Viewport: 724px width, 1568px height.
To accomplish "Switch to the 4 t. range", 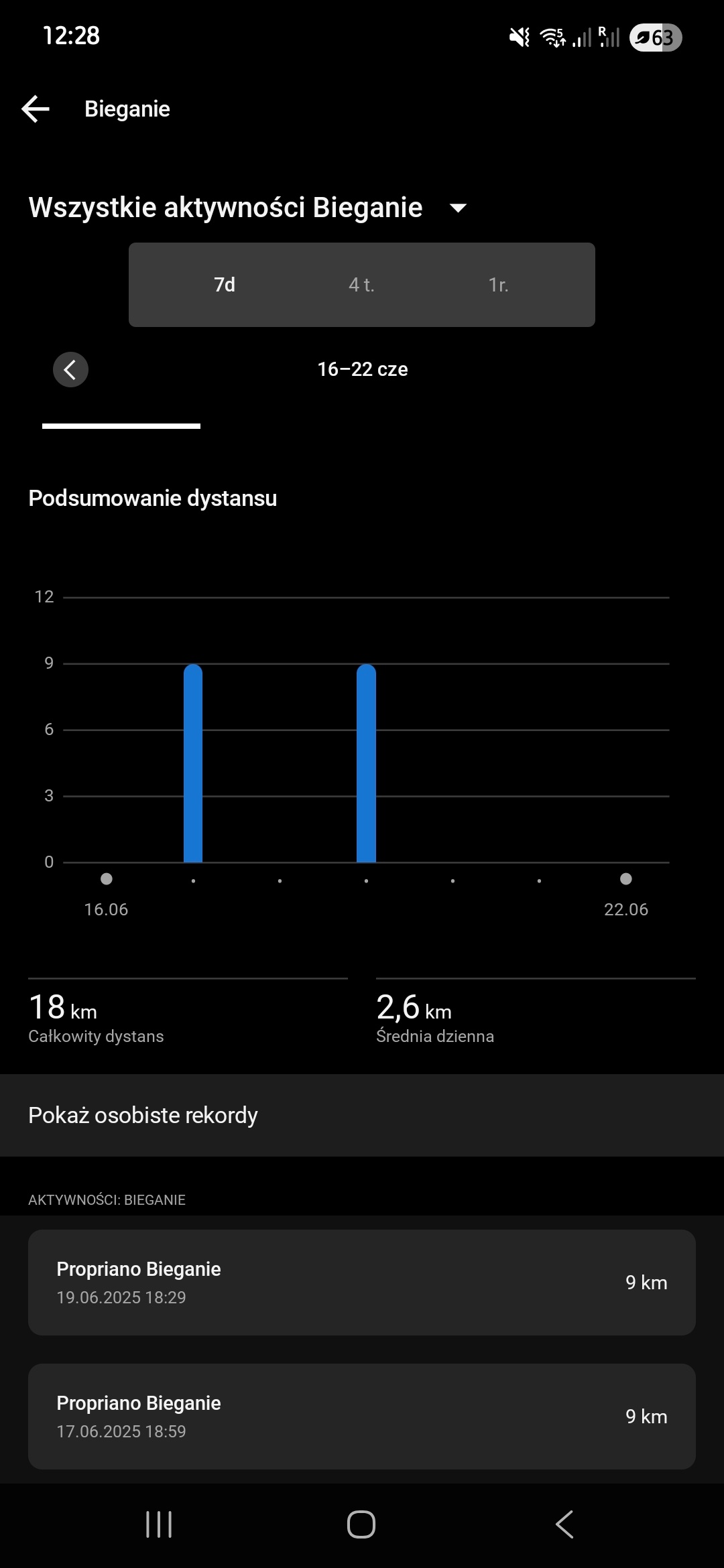I will [x=361, y=285].
